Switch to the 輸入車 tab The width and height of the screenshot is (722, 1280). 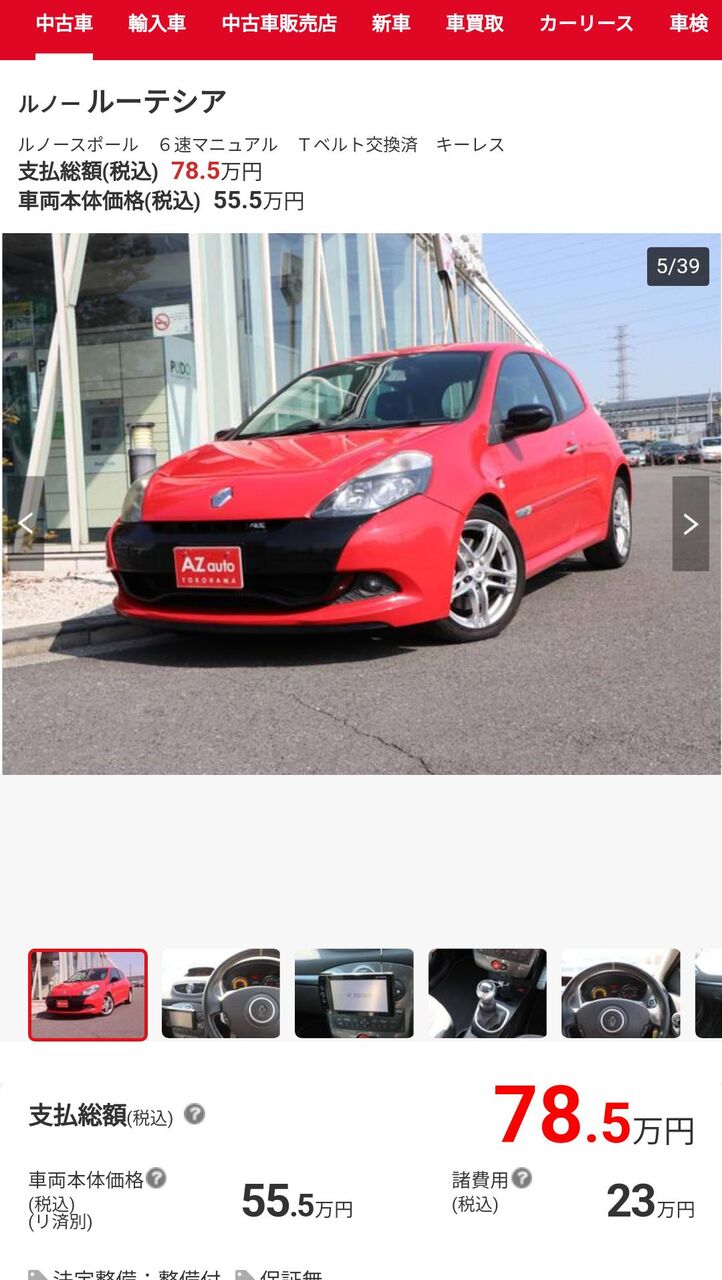point(157,24)
